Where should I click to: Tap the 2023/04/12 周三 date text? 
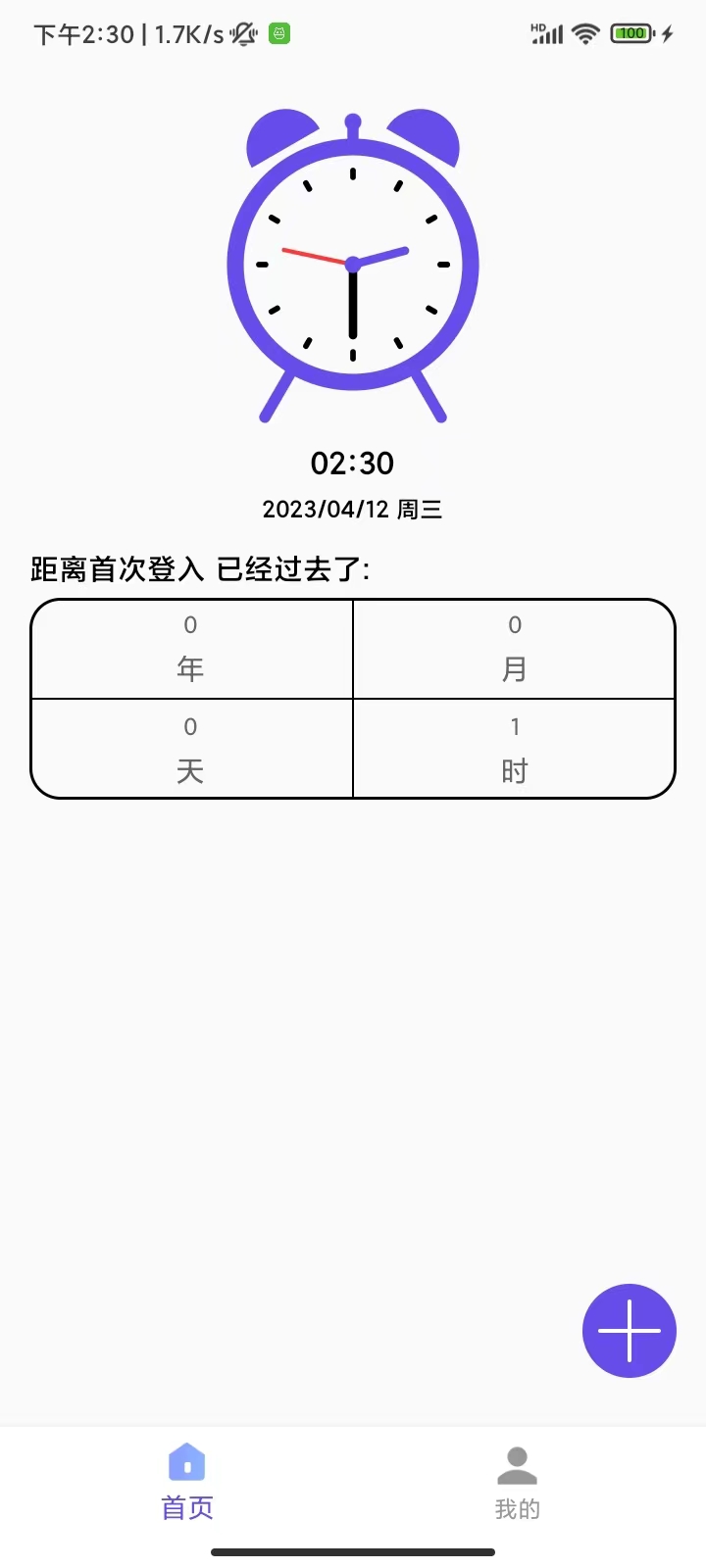[353, 509]
